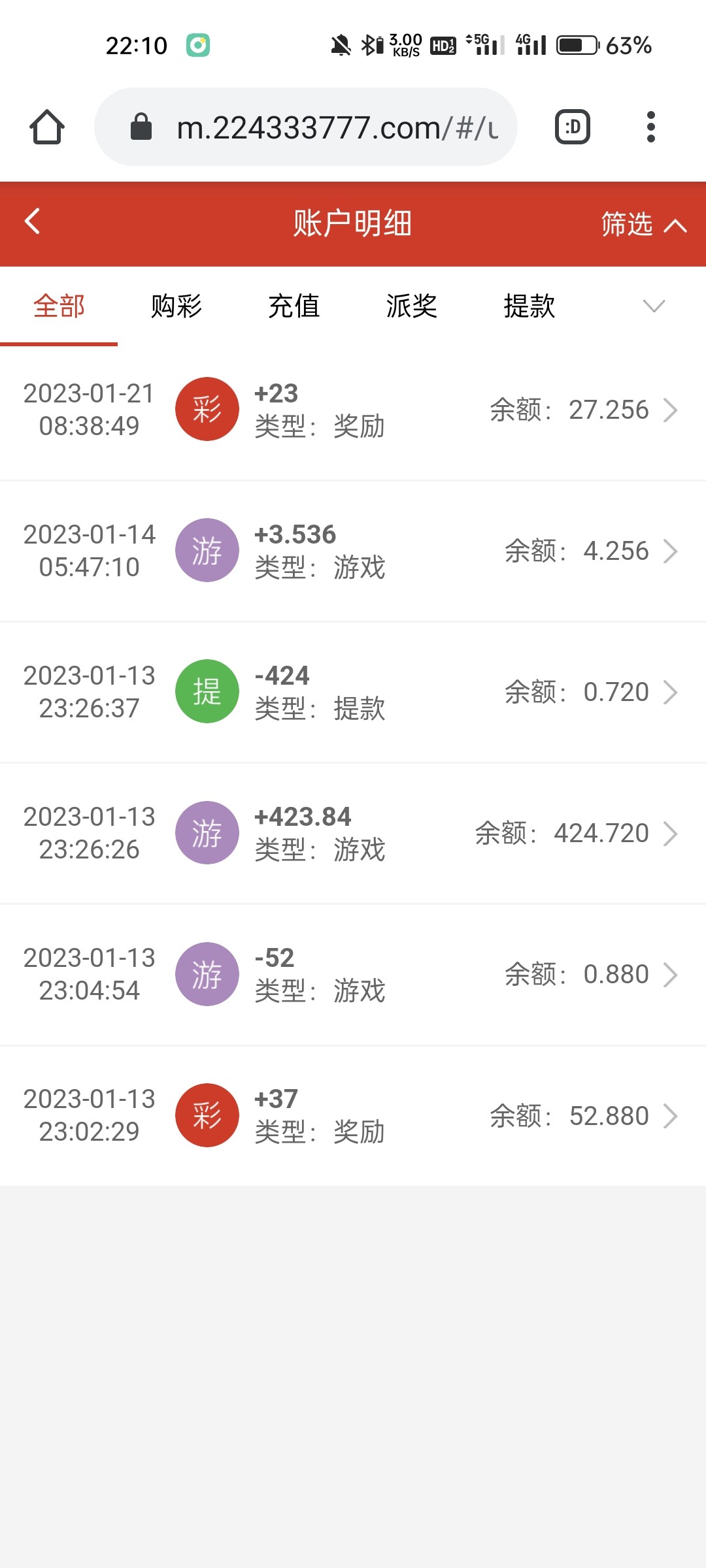Switch to the 购彩 tab

pyautogui.click(x=176, y=306)
